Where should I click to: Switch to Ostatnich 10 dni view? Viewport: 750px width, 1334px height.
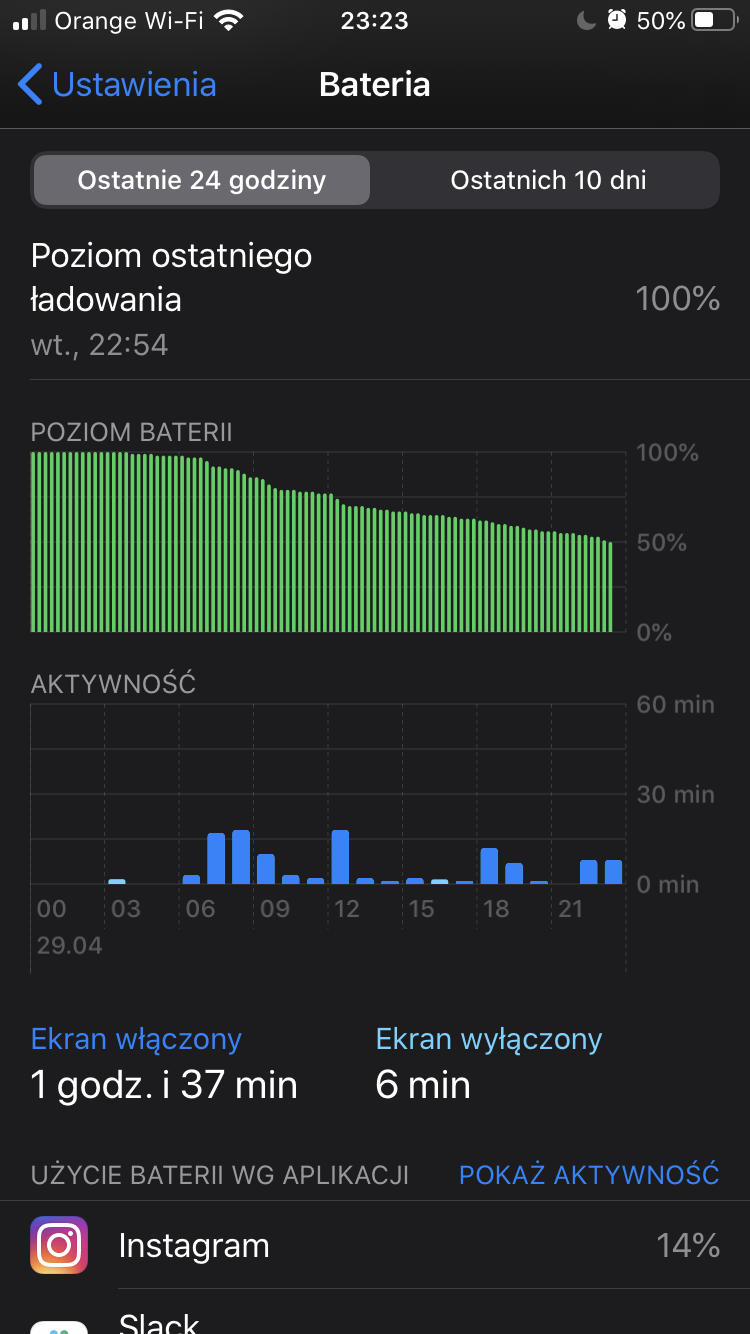tap(547, 180)
